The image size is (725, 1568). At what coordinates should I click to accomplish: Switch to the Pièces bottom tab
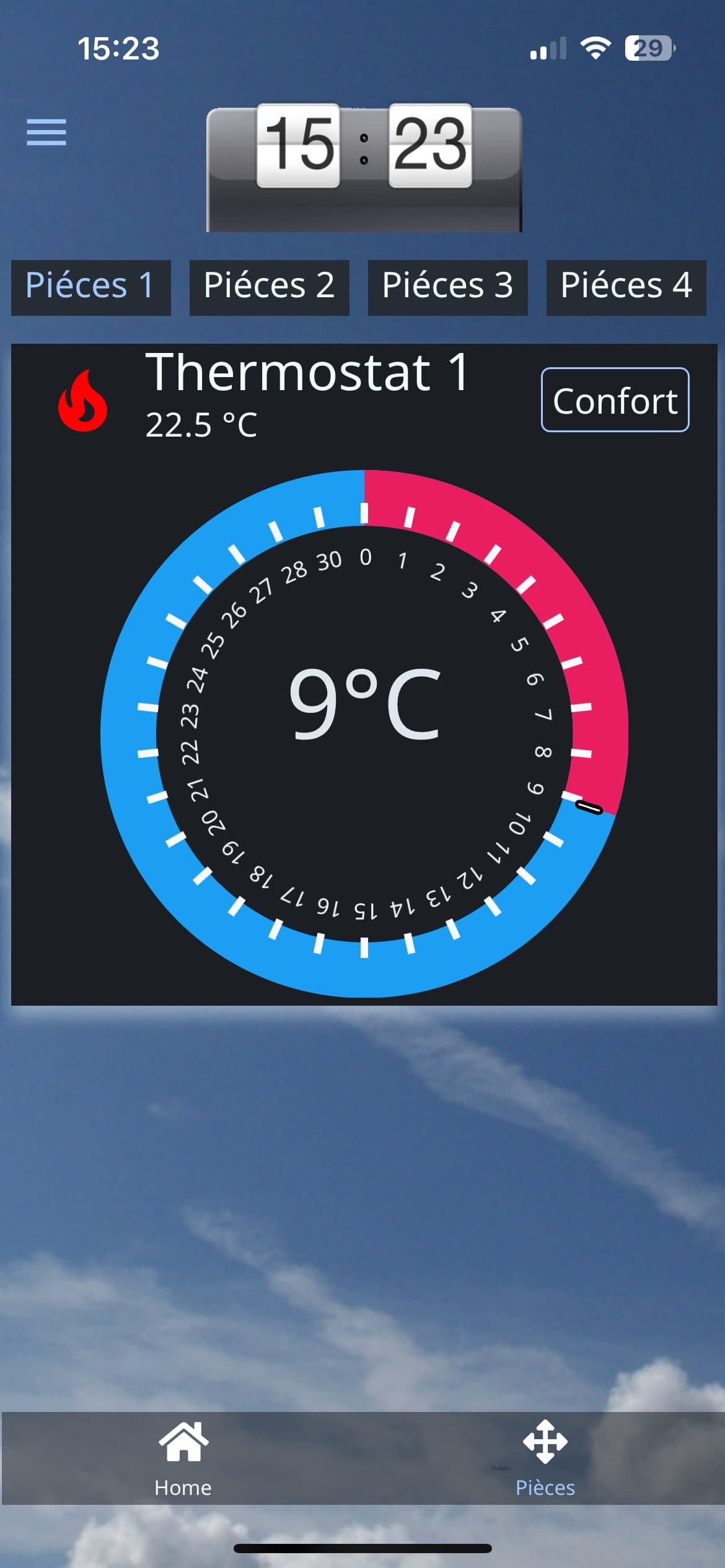point(545,1458)
